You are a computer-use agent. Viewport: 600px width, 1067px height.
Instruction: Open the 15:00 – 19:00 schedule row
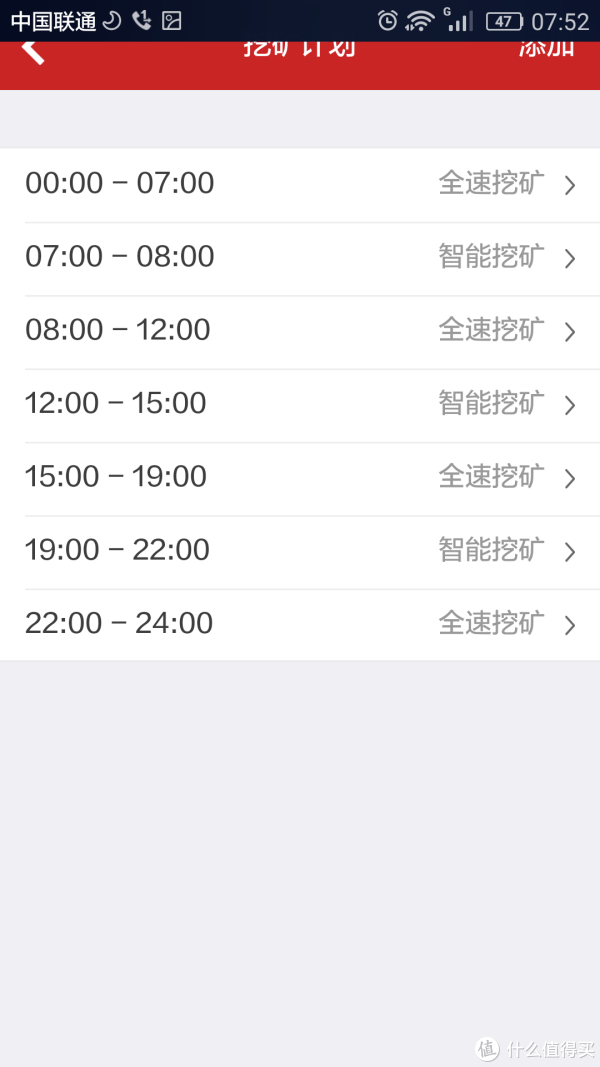[300, 479]
